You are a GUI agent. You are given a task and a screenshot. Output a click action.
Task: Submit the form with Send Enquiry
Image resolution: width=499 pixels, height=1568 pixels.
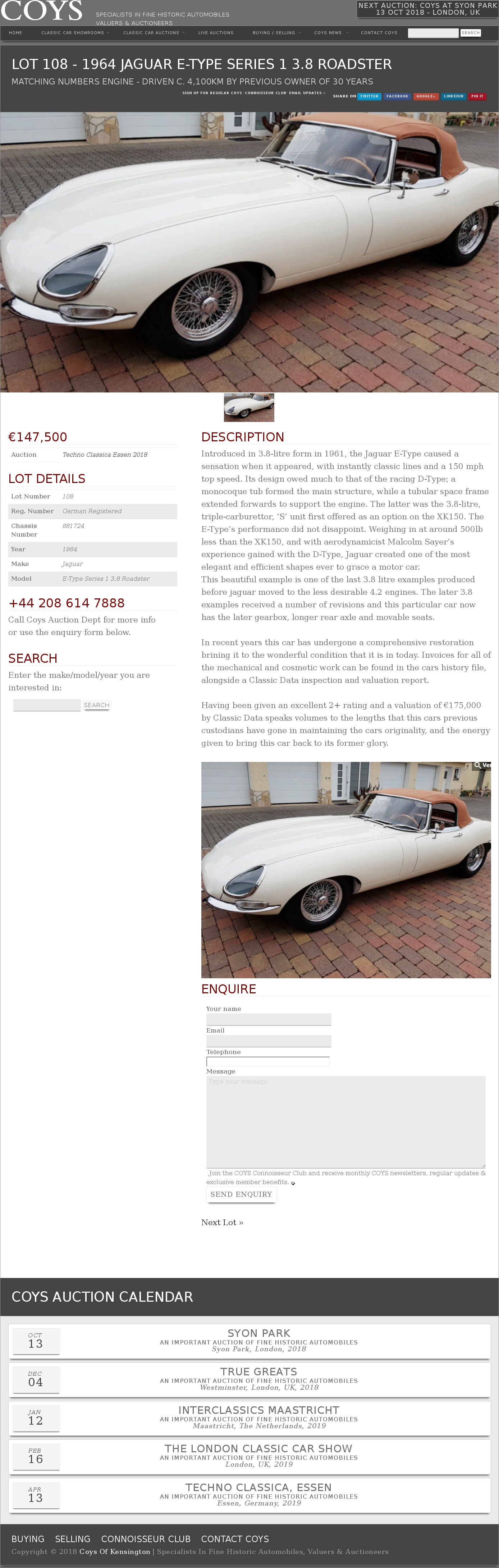[241, 1194]
